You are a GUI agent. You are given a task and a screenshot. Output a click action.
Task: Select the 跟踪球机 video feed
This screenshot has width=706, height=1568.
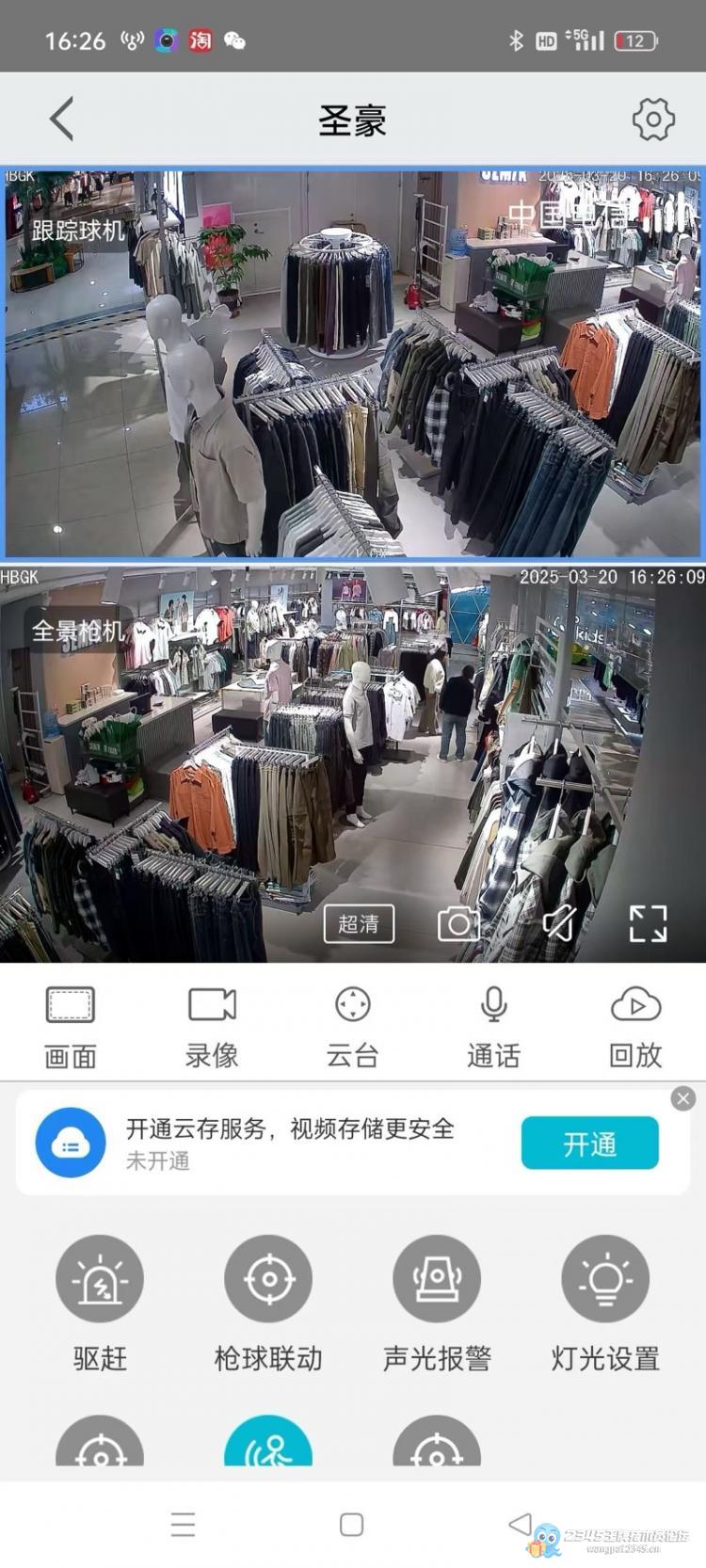point(353,363)
